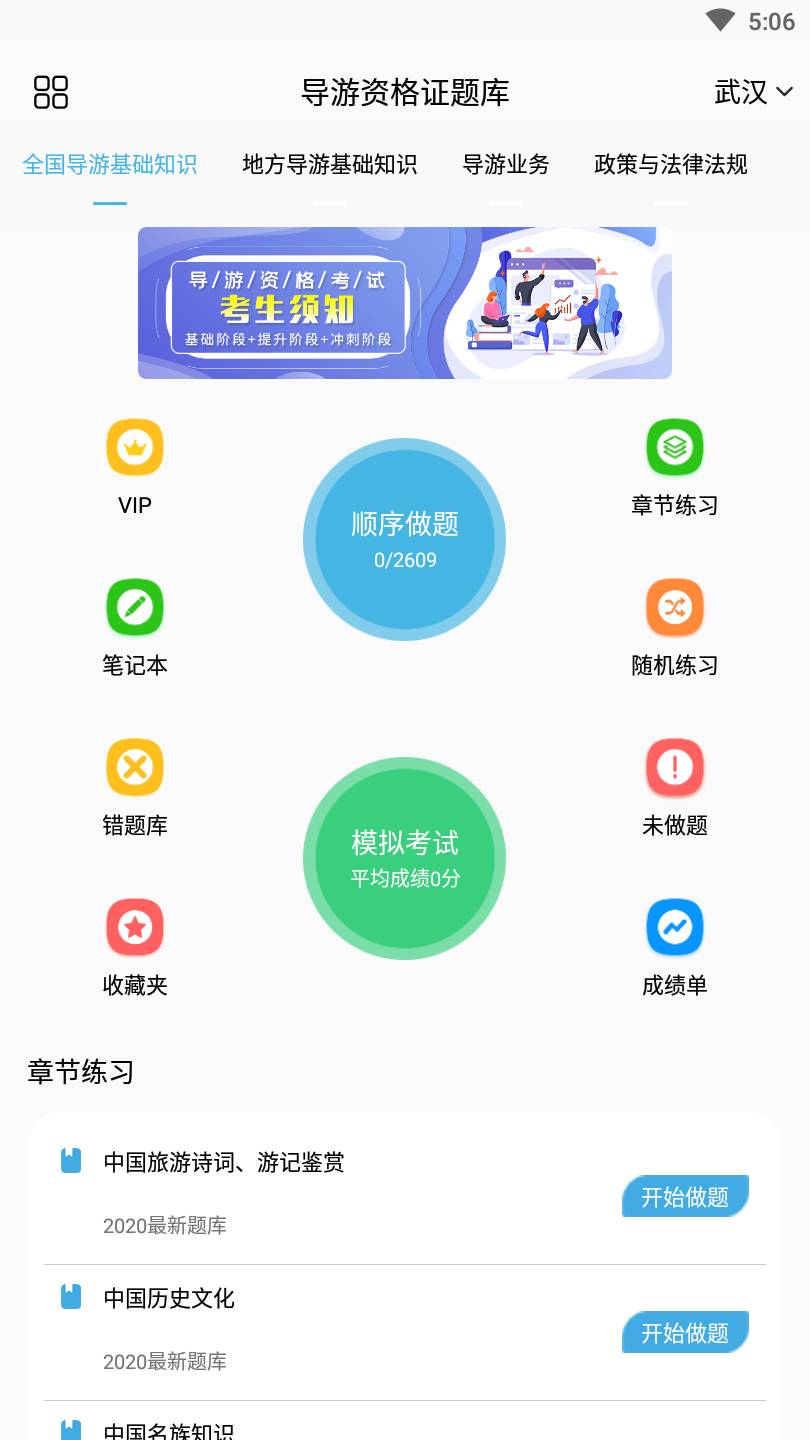The image size is (810, 1440).
Task: Switch to 地方导游基础知识 tab
Action: pos(329,165)
